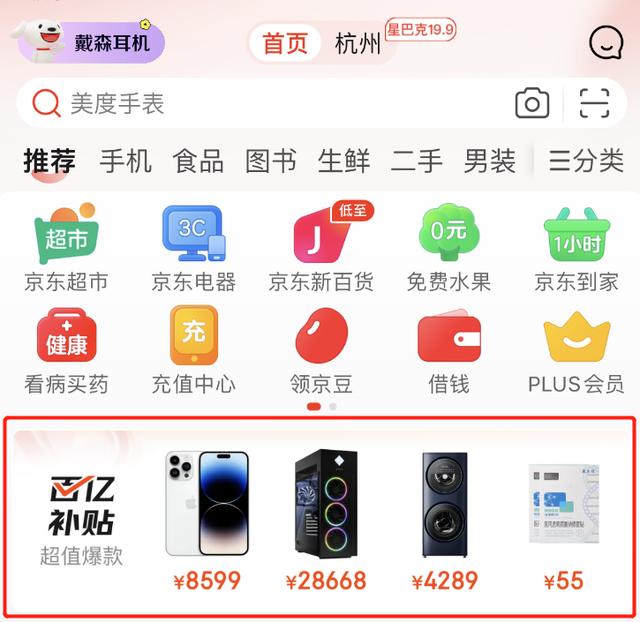Go to 京东电器
Image resolution: width=640 pixels, height=622 pixels.
coord(193,248)
